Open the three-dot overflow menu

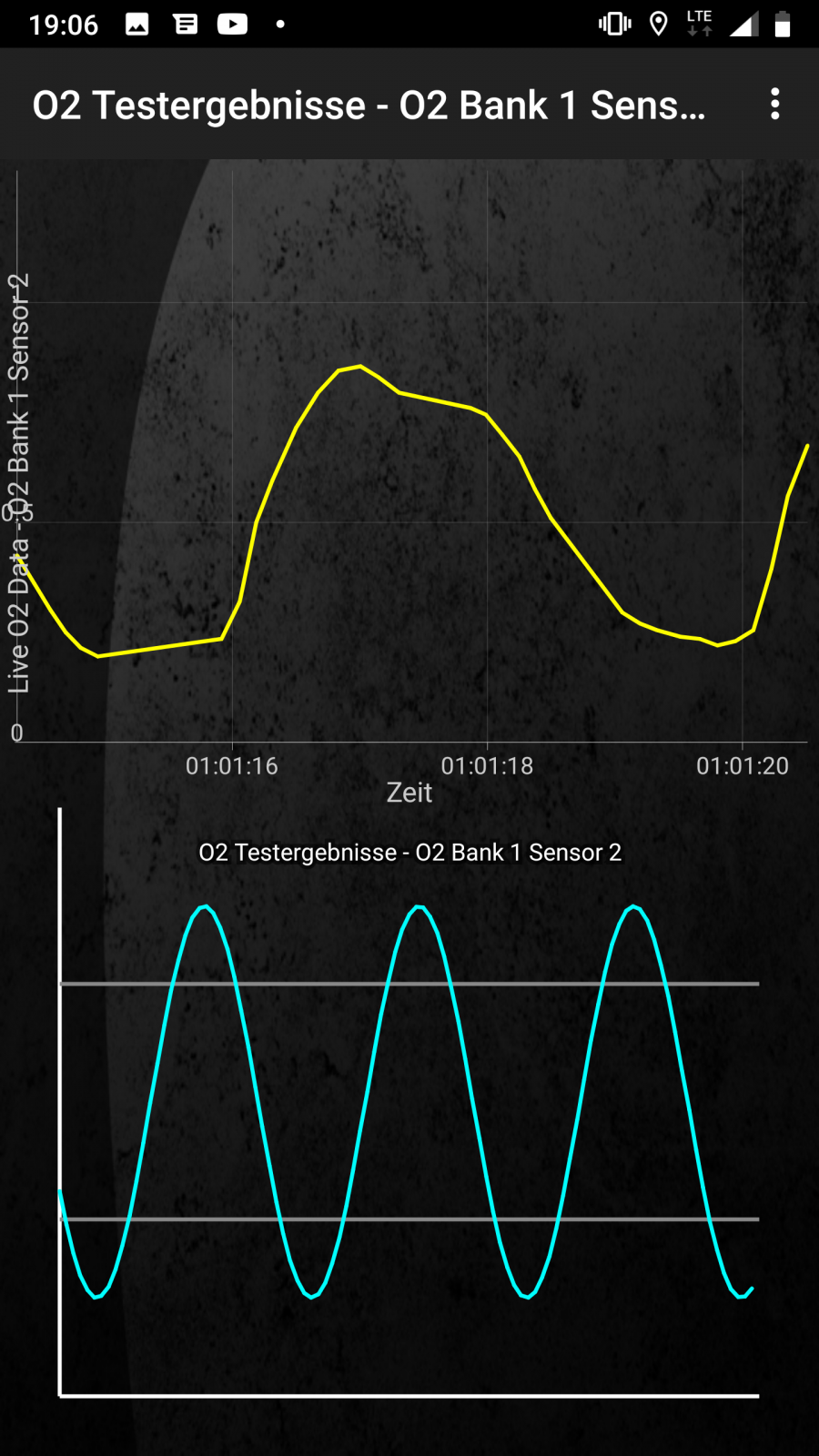774,104
